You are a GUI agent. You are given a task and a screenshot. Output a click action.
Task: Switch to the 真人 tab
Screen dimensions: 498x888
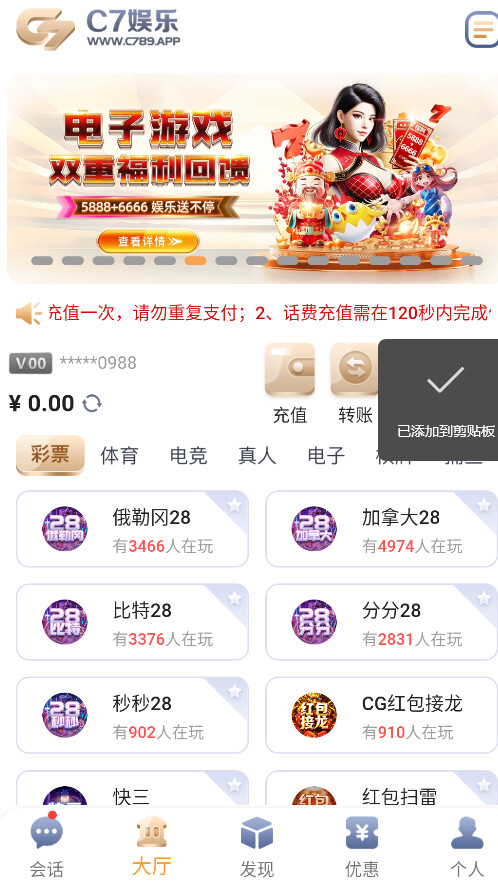257,455
